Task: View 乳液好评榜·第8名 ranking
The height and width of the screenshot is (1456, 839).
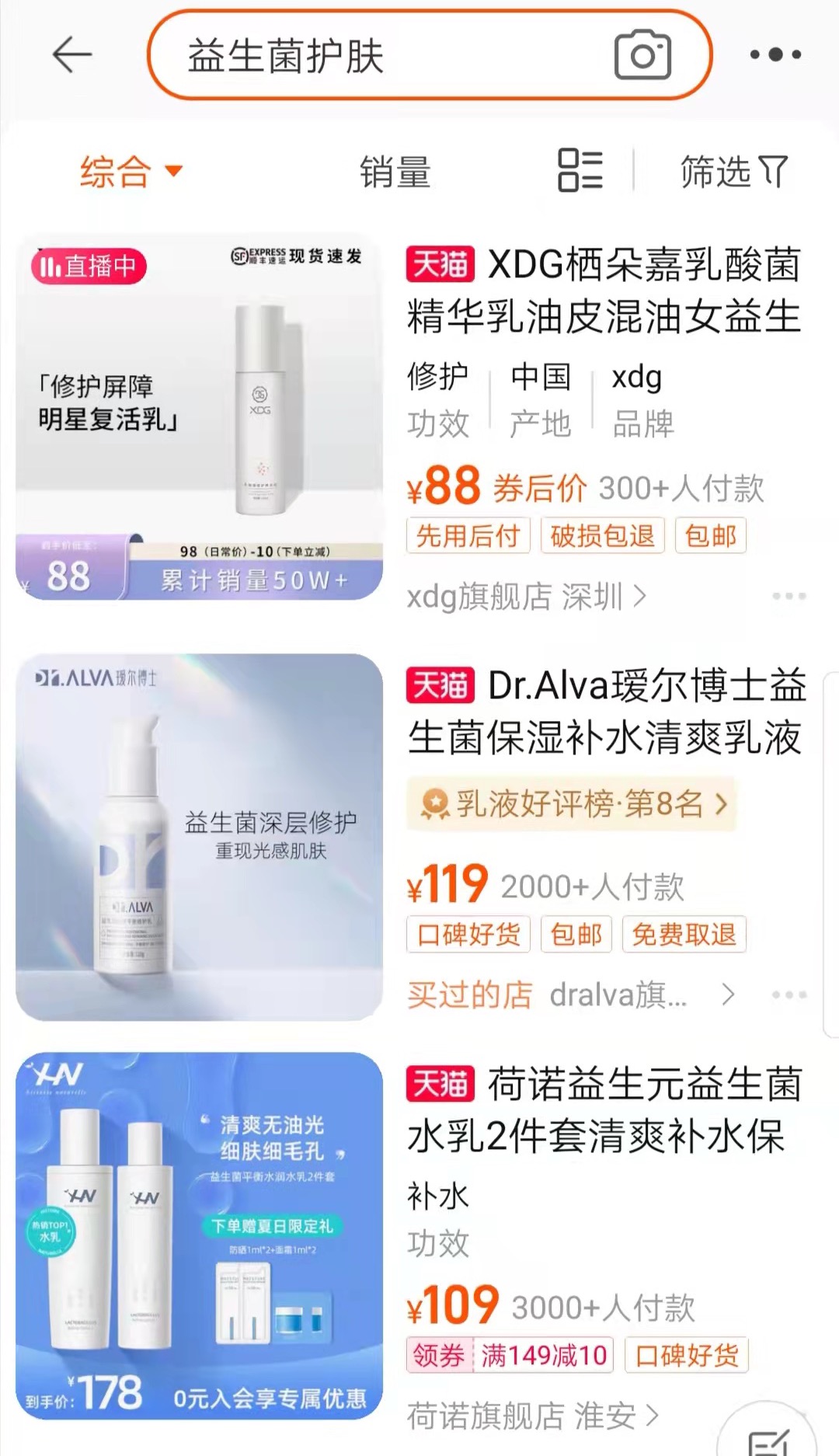Action: pyautogui.click(x=572, y=803)
